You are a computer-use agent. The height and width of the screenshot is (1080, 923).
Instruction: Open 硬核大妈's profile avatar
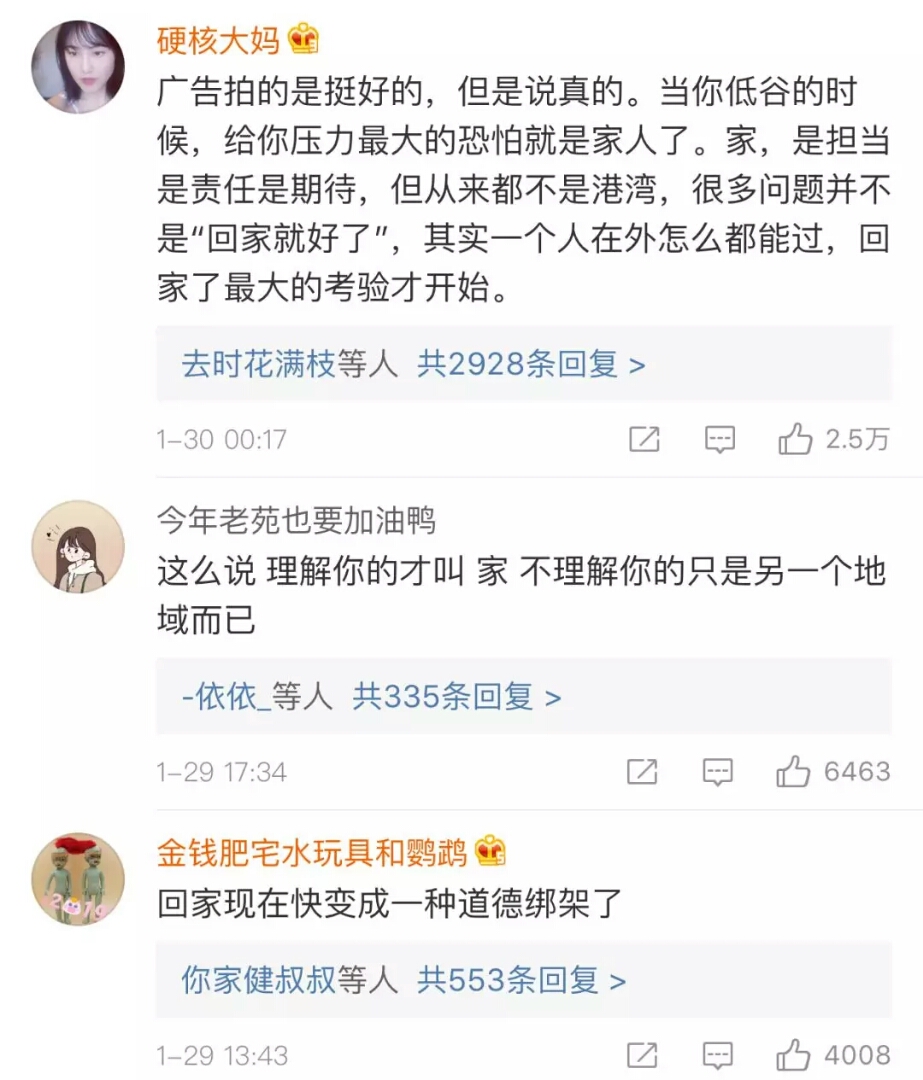click(78, 67)
